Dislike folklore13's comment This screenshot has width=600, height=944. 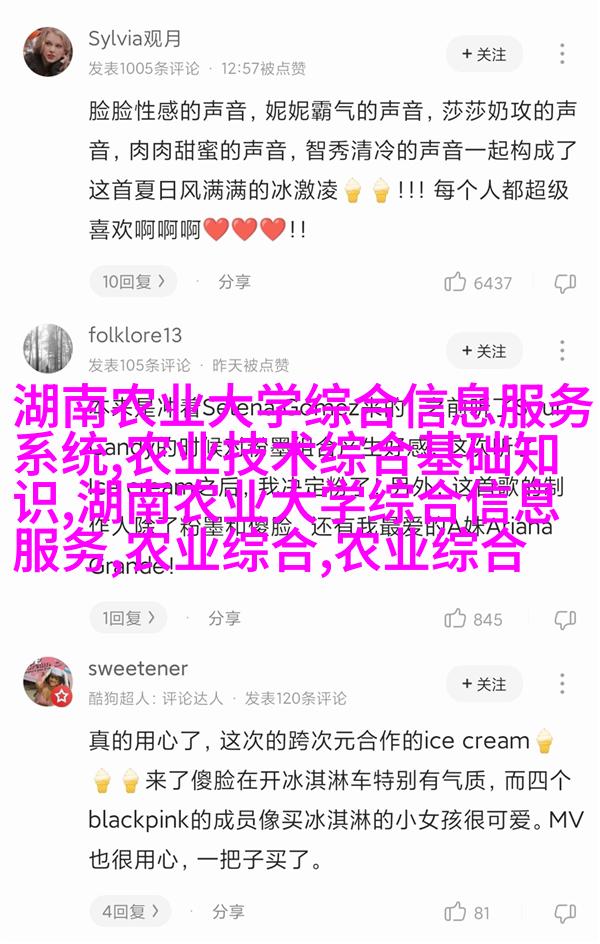pos(566,619)
